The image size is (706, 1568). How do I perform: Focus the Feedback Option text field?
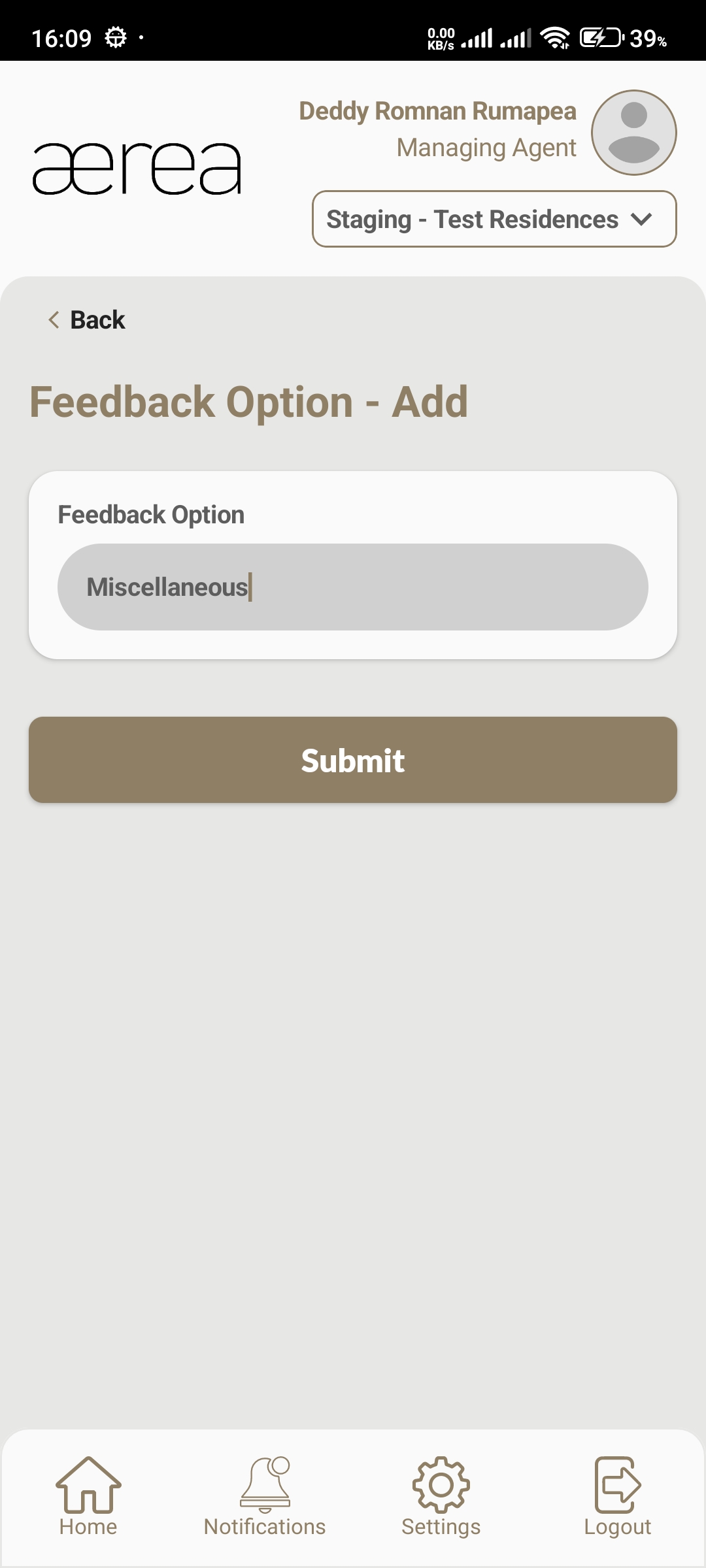(353, 587)
